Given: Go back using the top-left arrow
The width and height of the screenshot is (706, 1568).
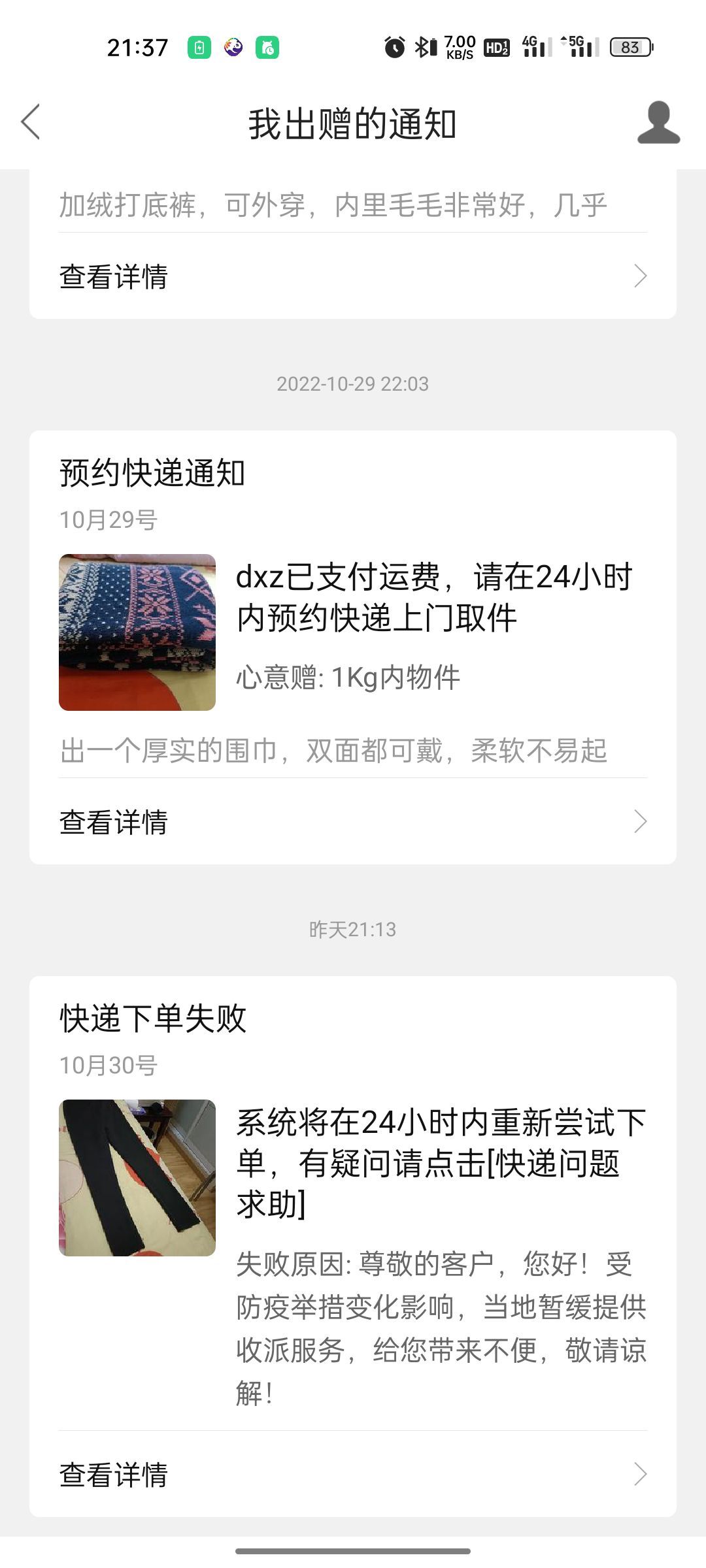Looking at the screenshot, I should (31, 122).
